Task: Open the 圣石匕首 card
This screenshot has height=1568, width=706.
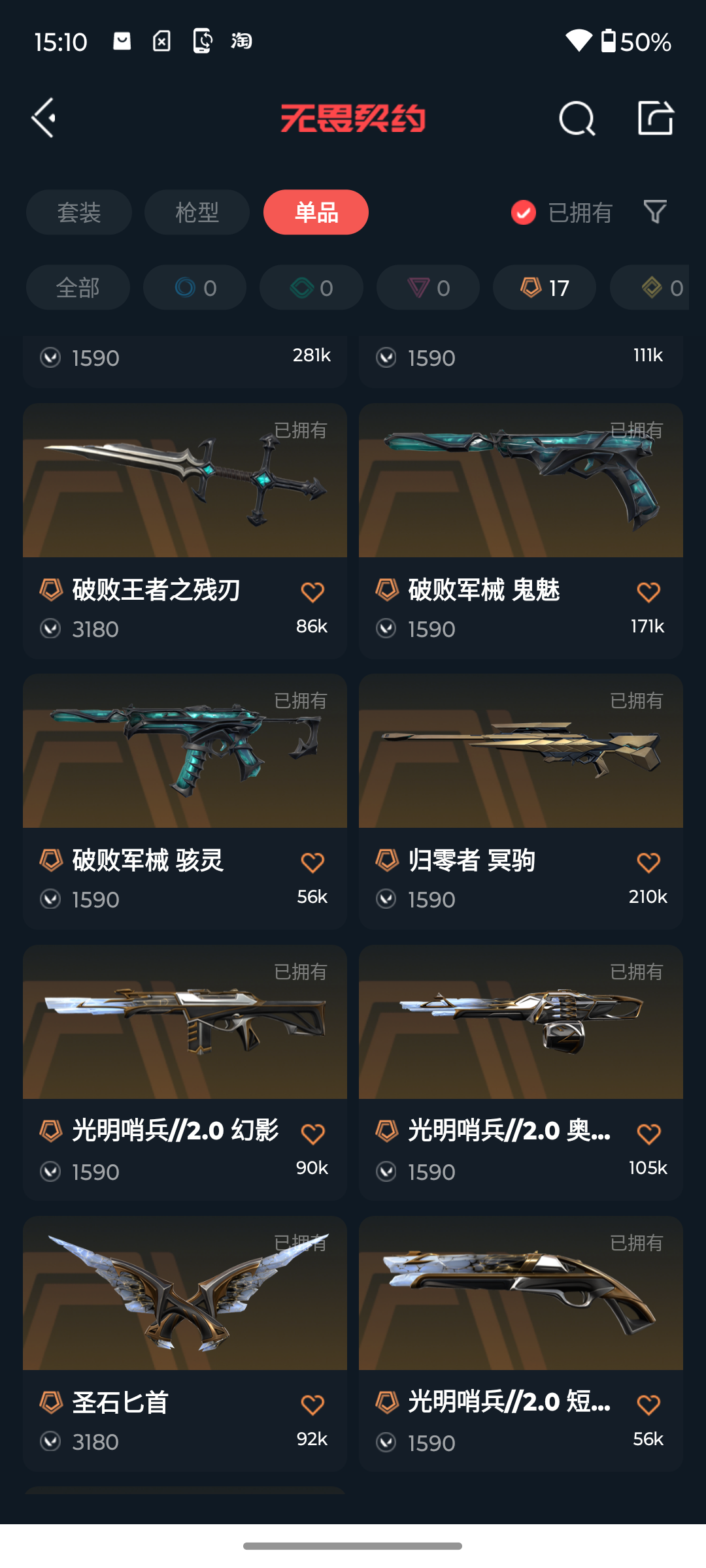Action: coord(185,1344)
